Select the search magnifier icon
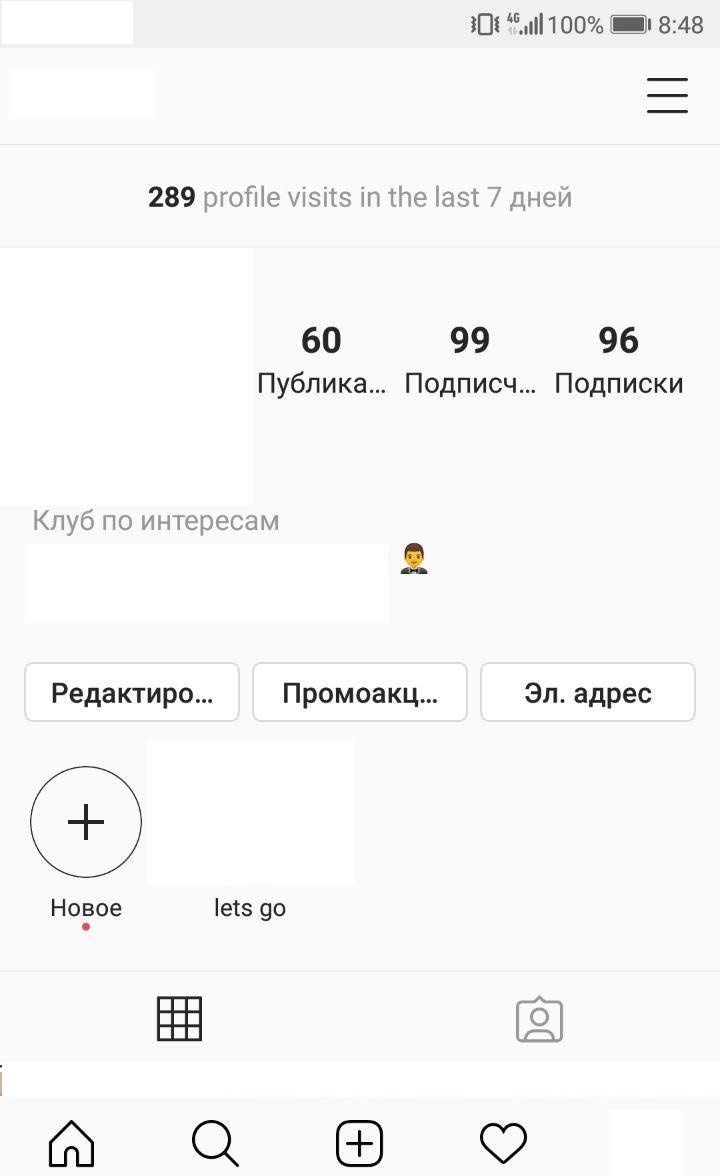The image size is (721, 1176). pos(215,1142)
